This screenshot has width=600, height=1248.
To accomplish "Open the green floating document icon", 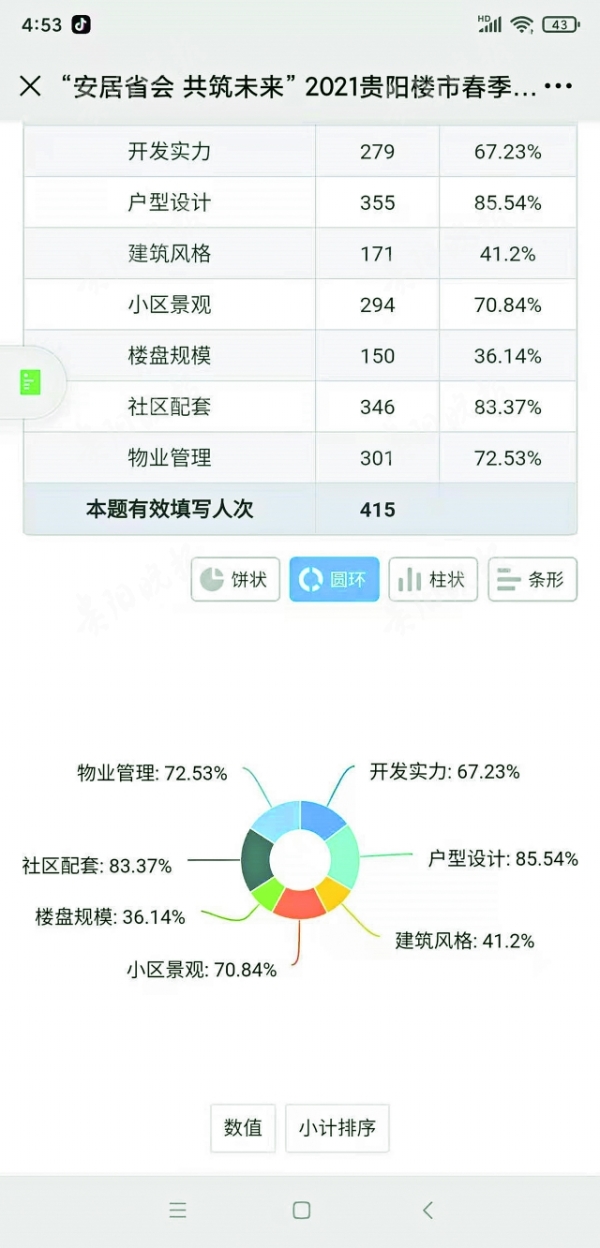I will pos(31,382).
